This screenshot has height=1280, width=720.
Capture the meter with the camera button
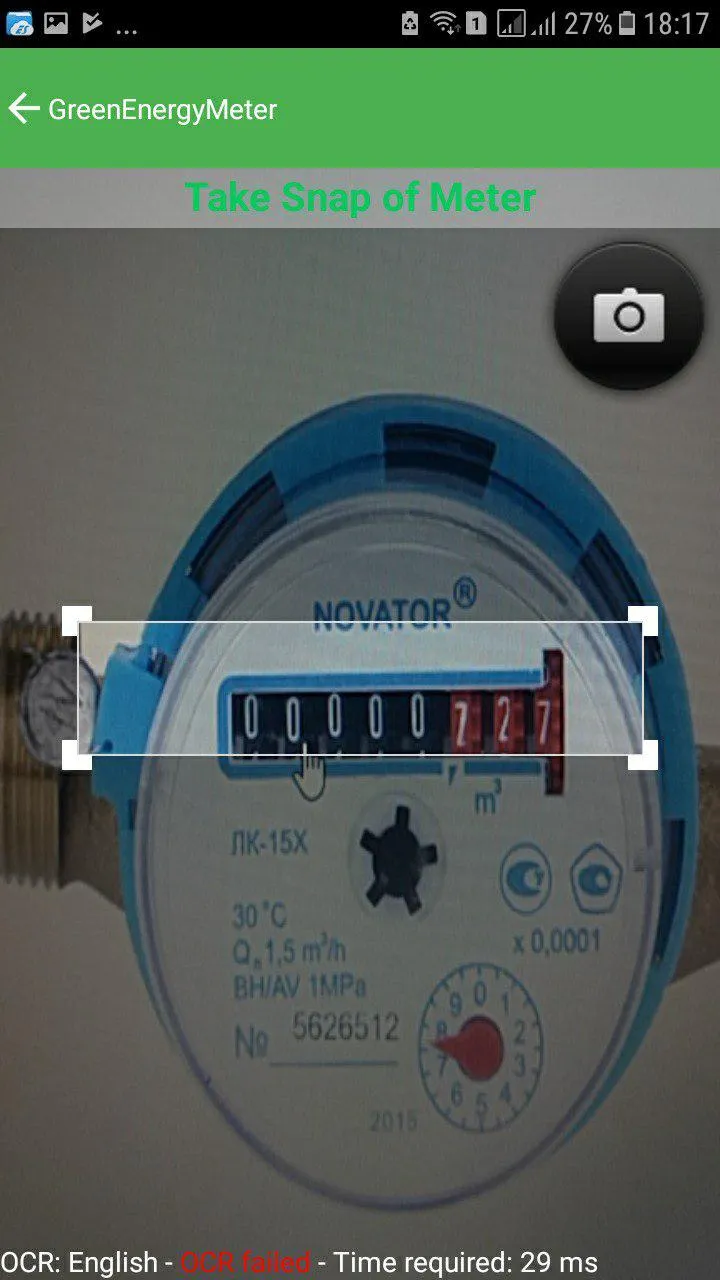[629, 316]
